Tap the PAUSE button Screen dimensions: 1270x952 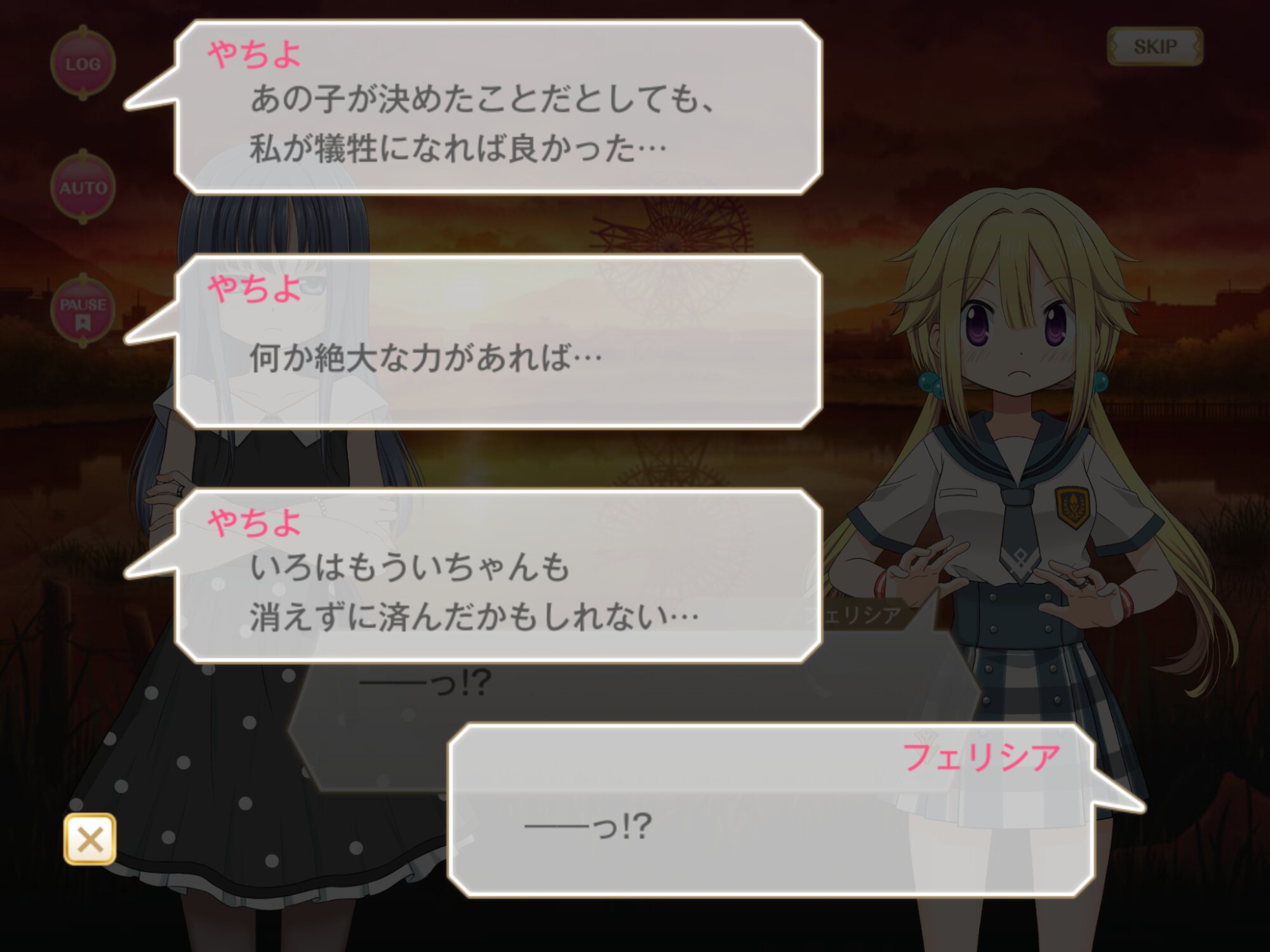[x=83, y=311]
